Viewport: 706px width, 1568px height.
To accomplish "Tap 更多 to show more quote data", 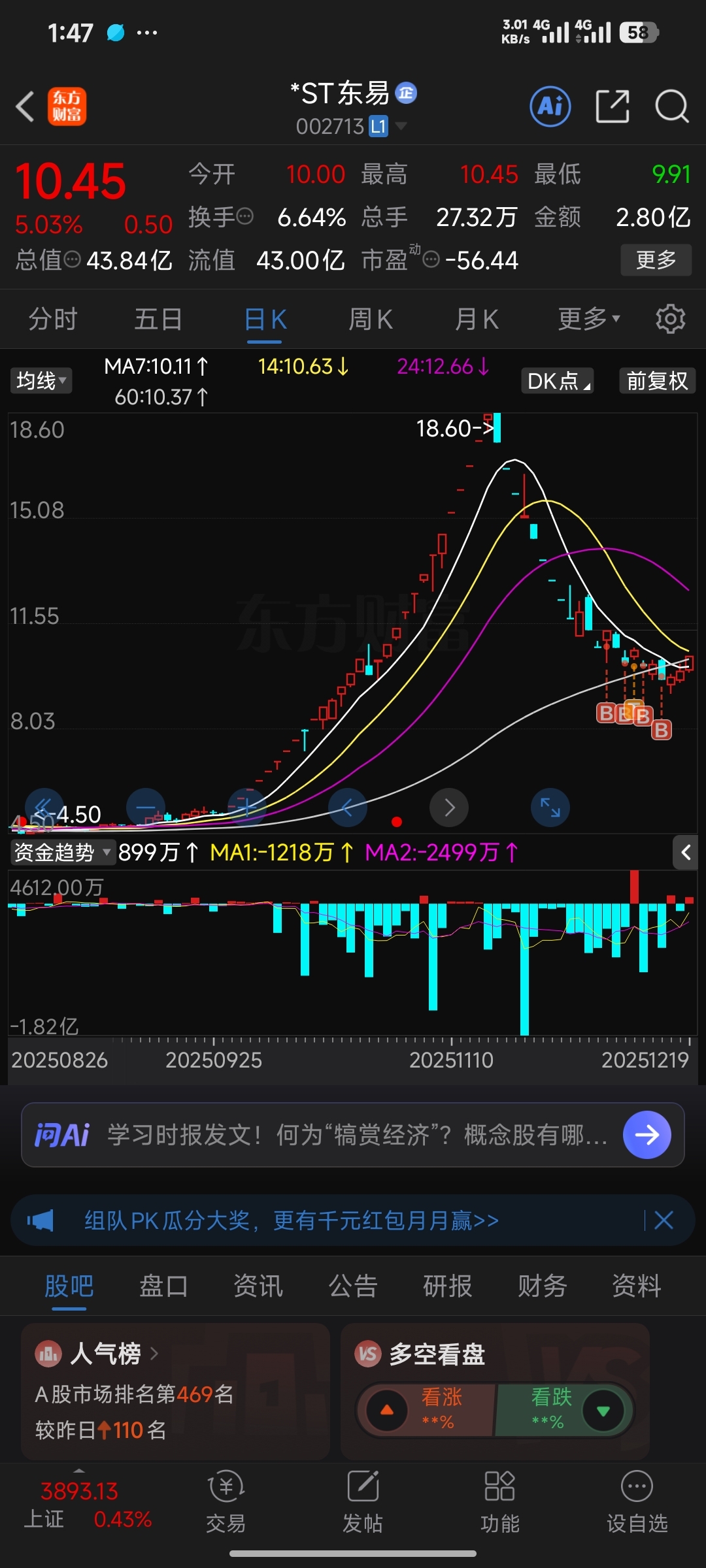I will coord(656,260).
